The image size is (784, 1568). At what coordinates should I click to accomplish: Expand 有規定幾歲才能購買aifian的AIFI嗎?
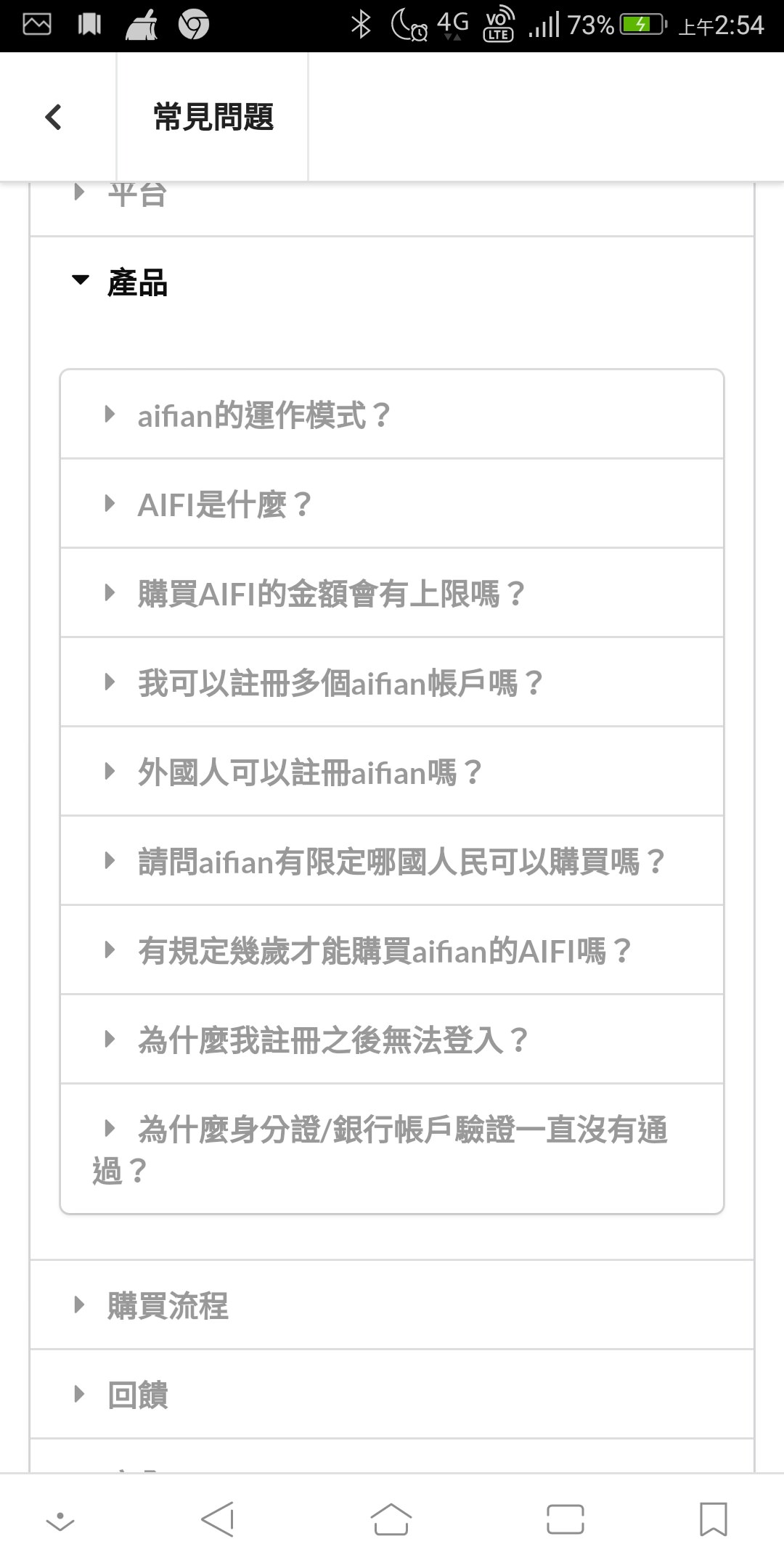[x=385, y=951]
